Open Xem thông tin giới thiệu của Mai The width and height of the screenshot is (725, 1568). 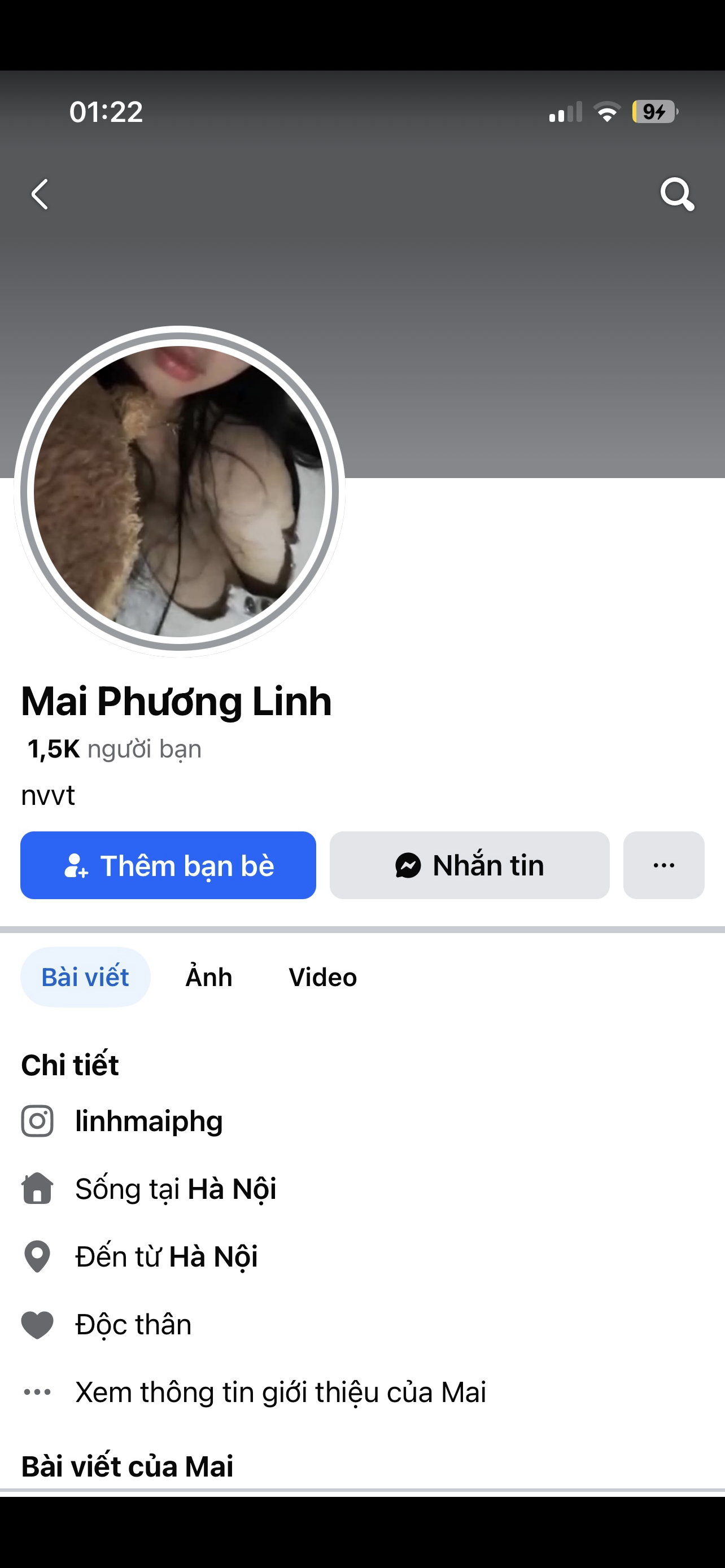point(280,1392)
